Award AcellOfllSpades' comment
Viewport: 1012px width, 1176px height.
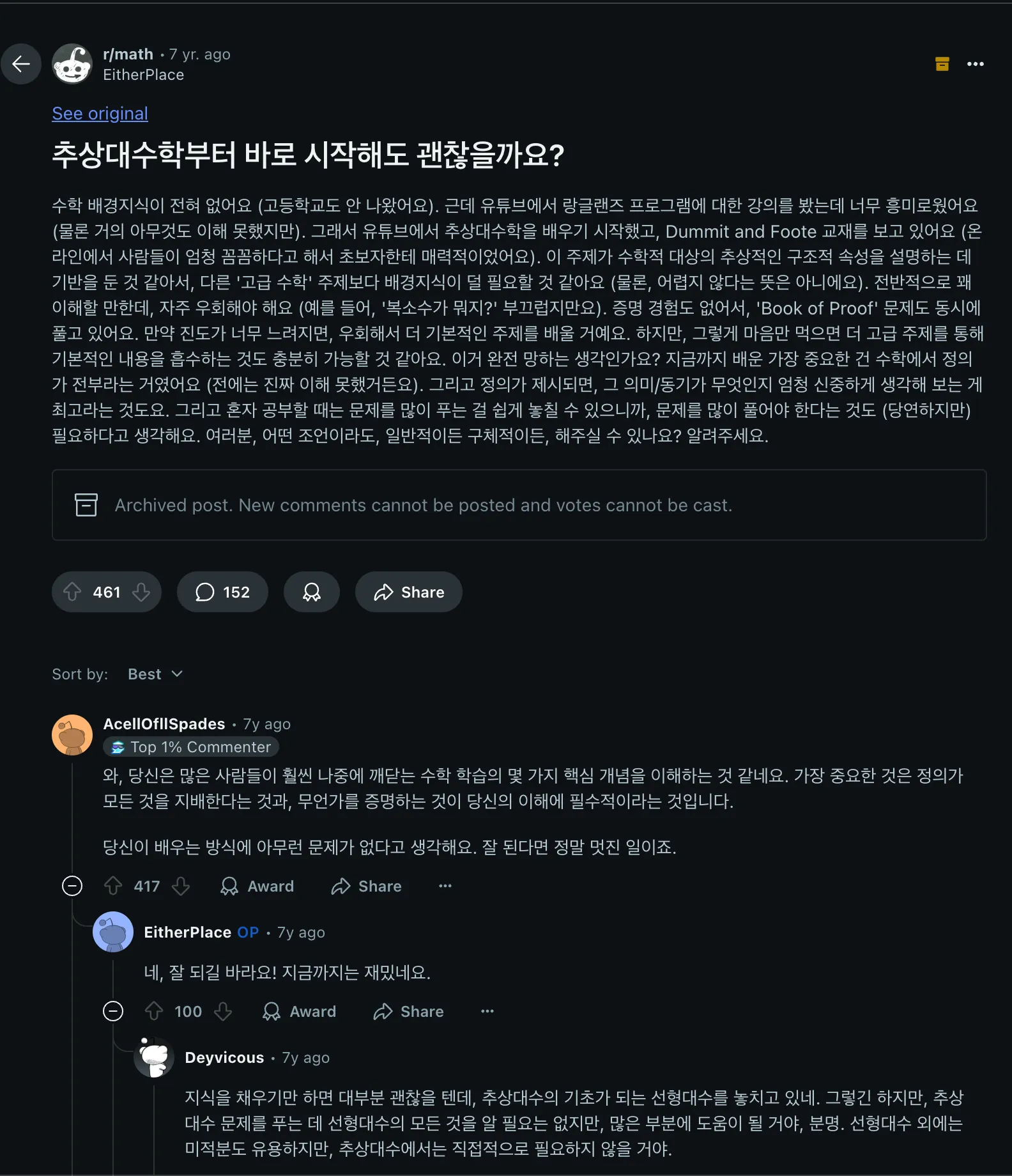pyautogui.click(x=257, y=886)
